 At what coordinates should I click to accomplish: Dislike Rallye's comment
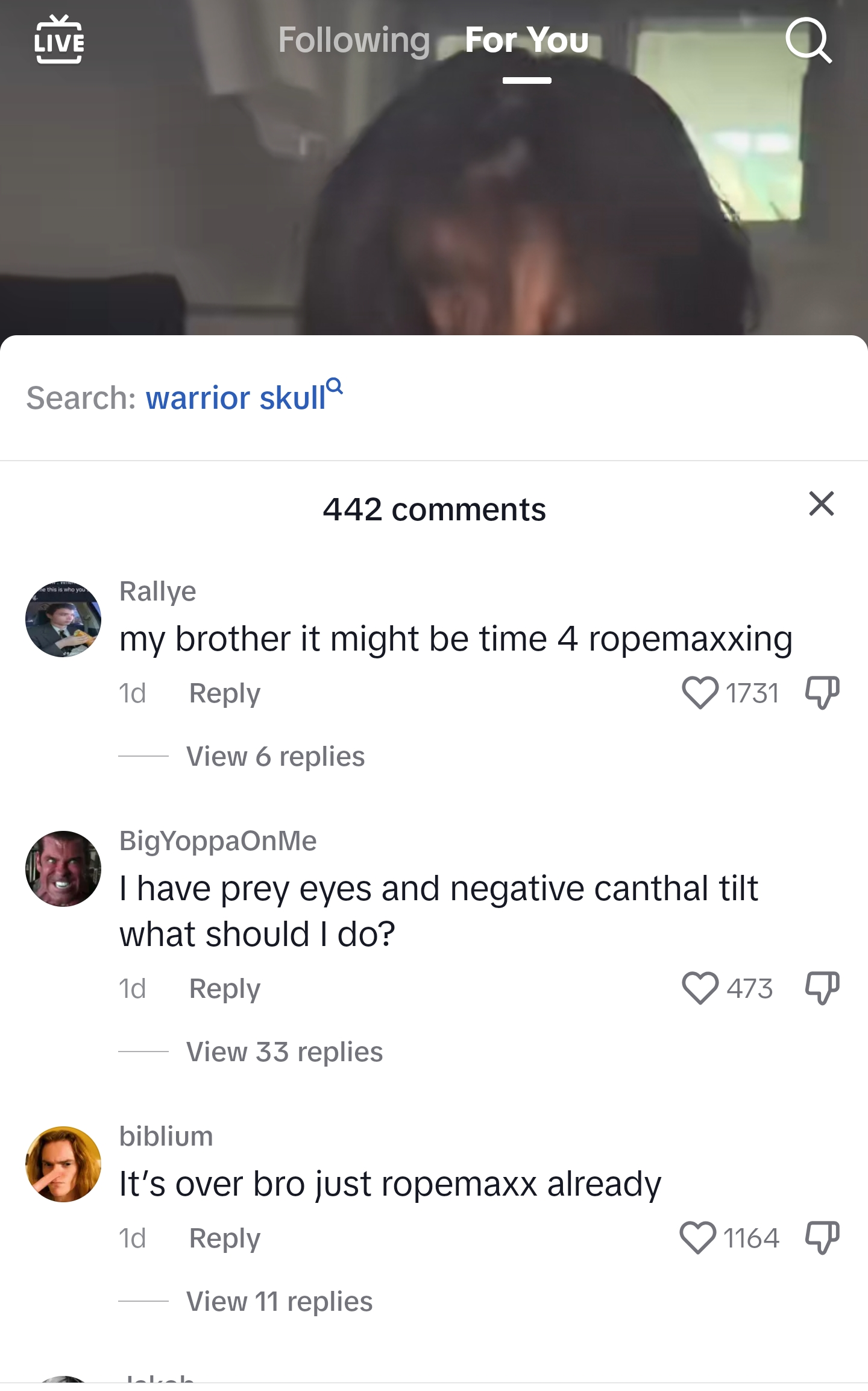point(822,692)
